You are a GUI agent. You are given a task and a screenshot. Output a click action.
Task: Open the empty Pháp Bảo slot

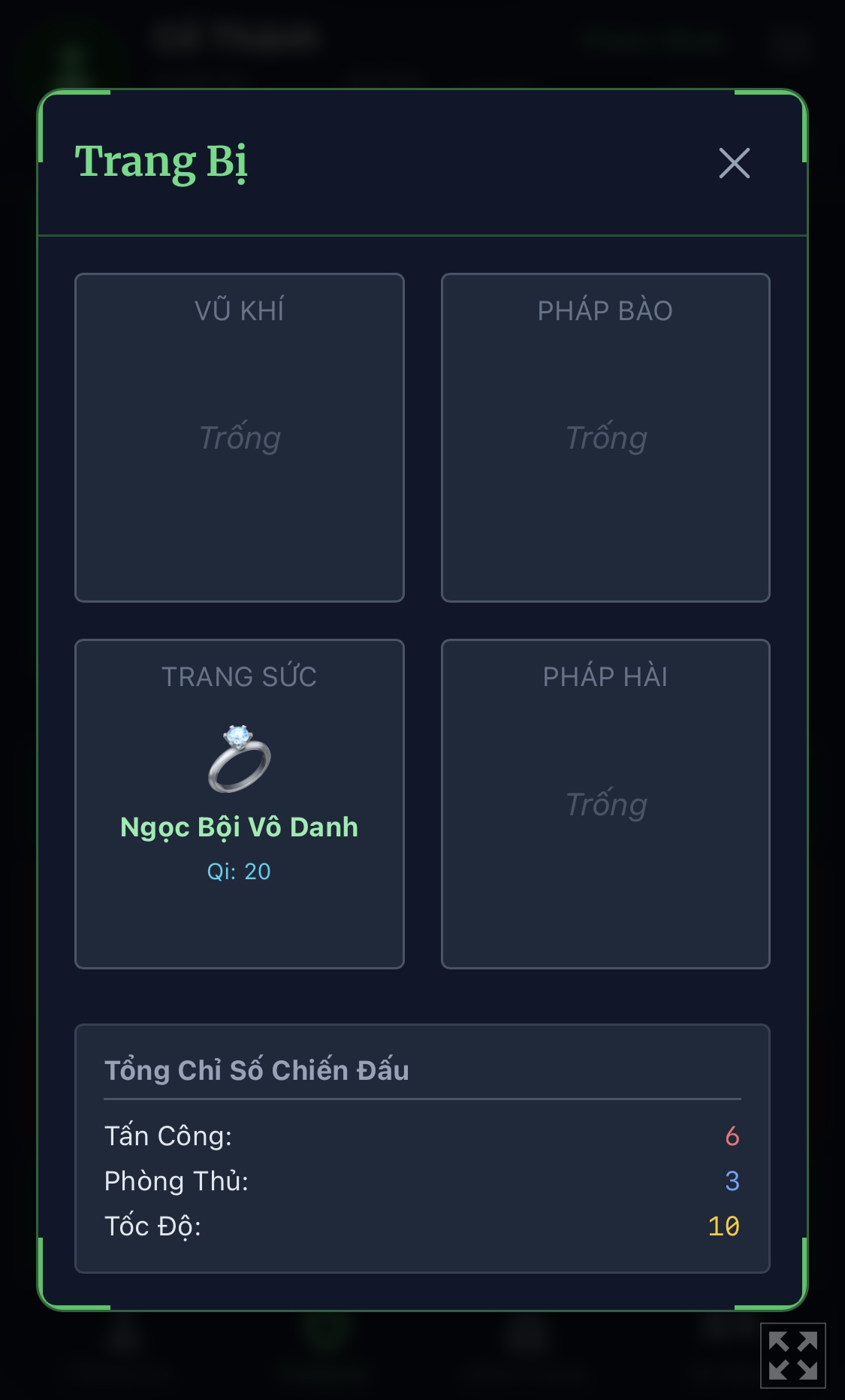point(605,437)
